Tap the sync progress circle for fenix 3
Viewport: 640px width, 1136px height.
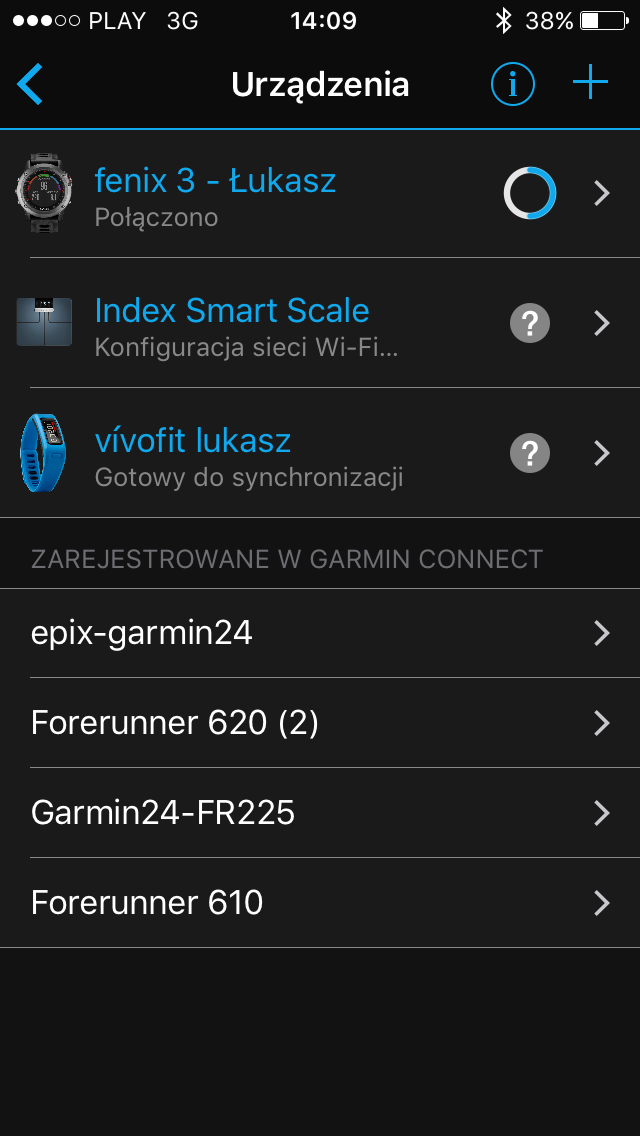(530, 193)
